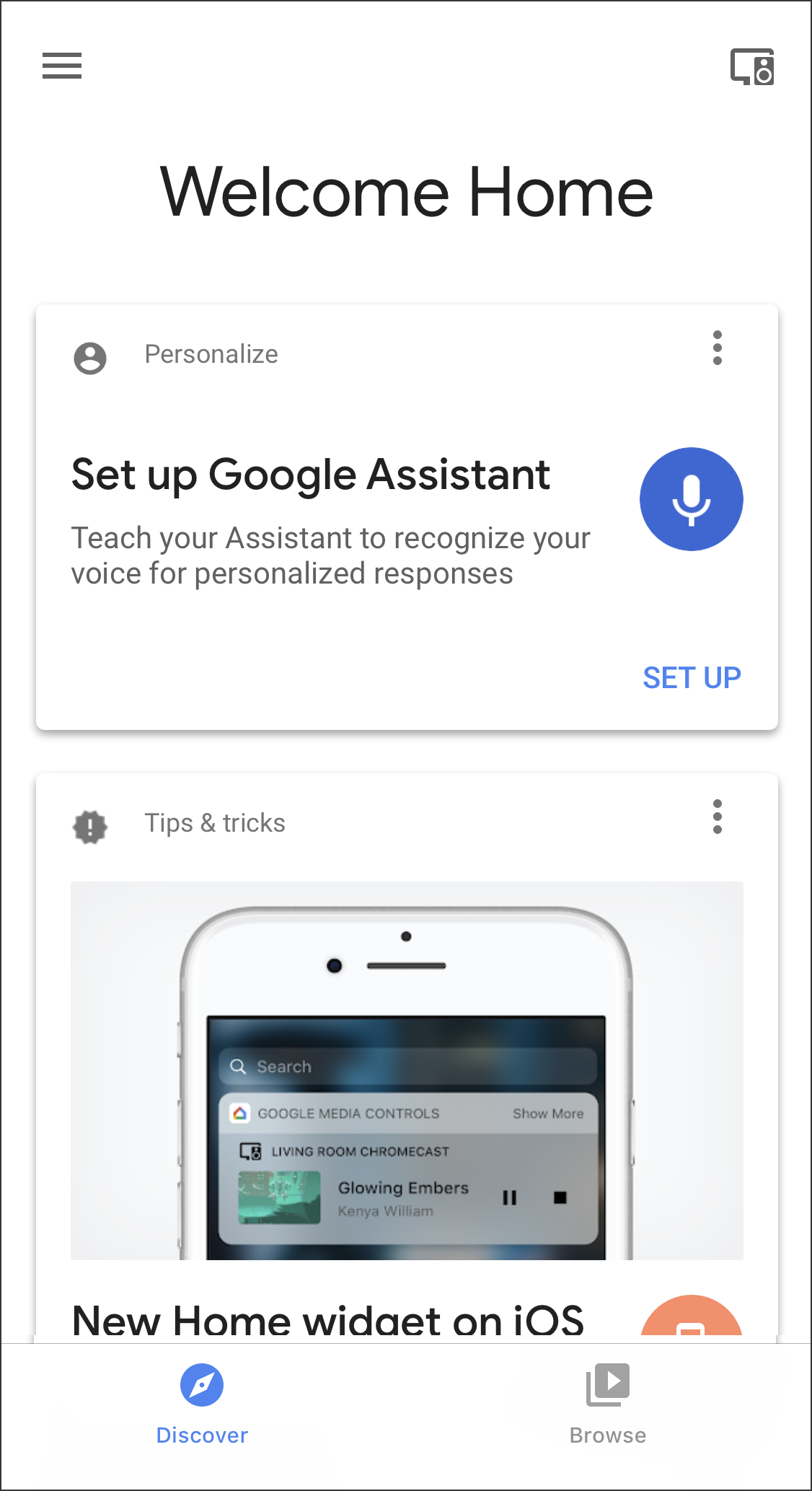Open the New Home widget on iOS card
Image resolution: width=812 pixels, height=1491 pixels.
pyautogui.click(x=328, y=1319)
